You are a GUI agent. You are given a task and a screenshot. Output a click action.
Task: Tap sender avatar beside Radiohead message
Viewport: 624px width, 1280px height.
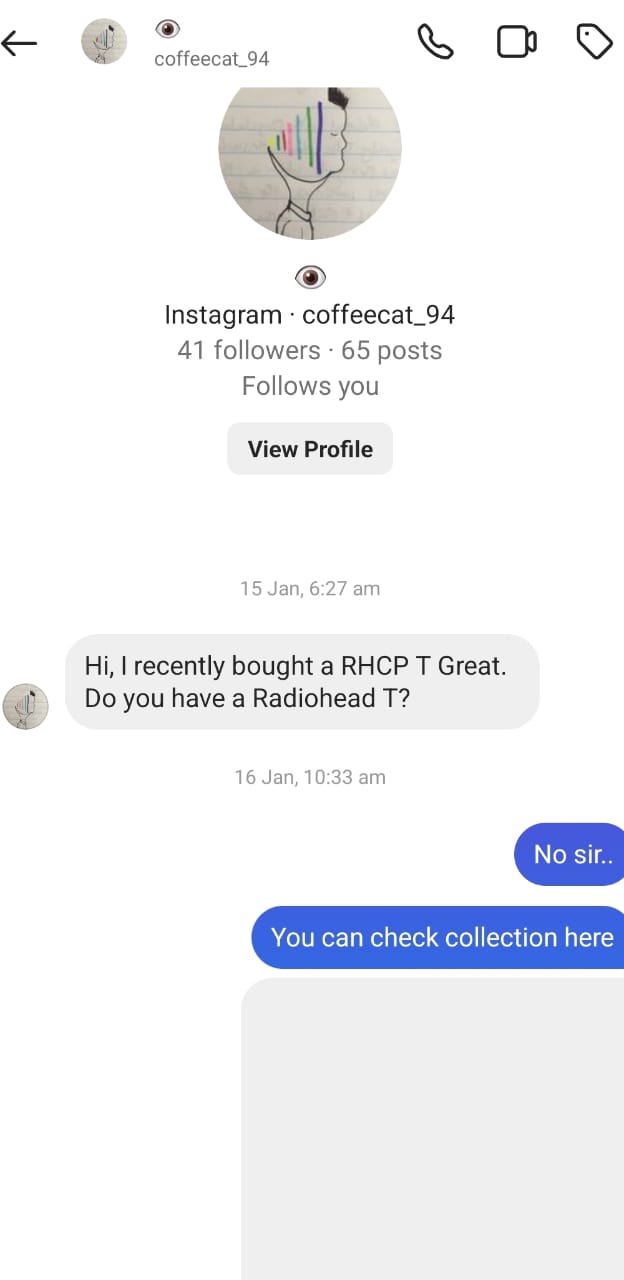26,706
